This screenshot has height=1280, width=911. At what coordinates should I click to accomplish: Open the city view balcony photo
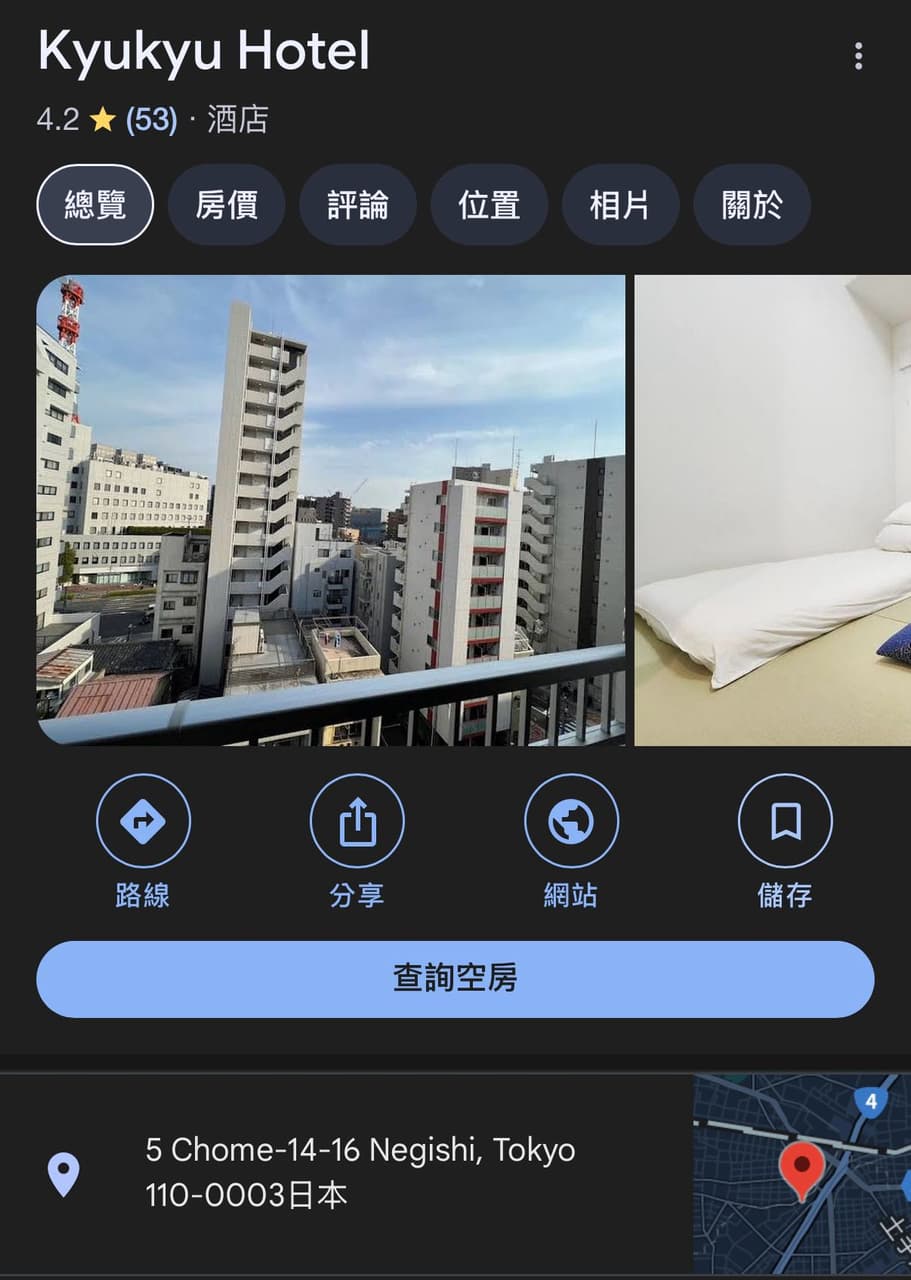[330, 510]
